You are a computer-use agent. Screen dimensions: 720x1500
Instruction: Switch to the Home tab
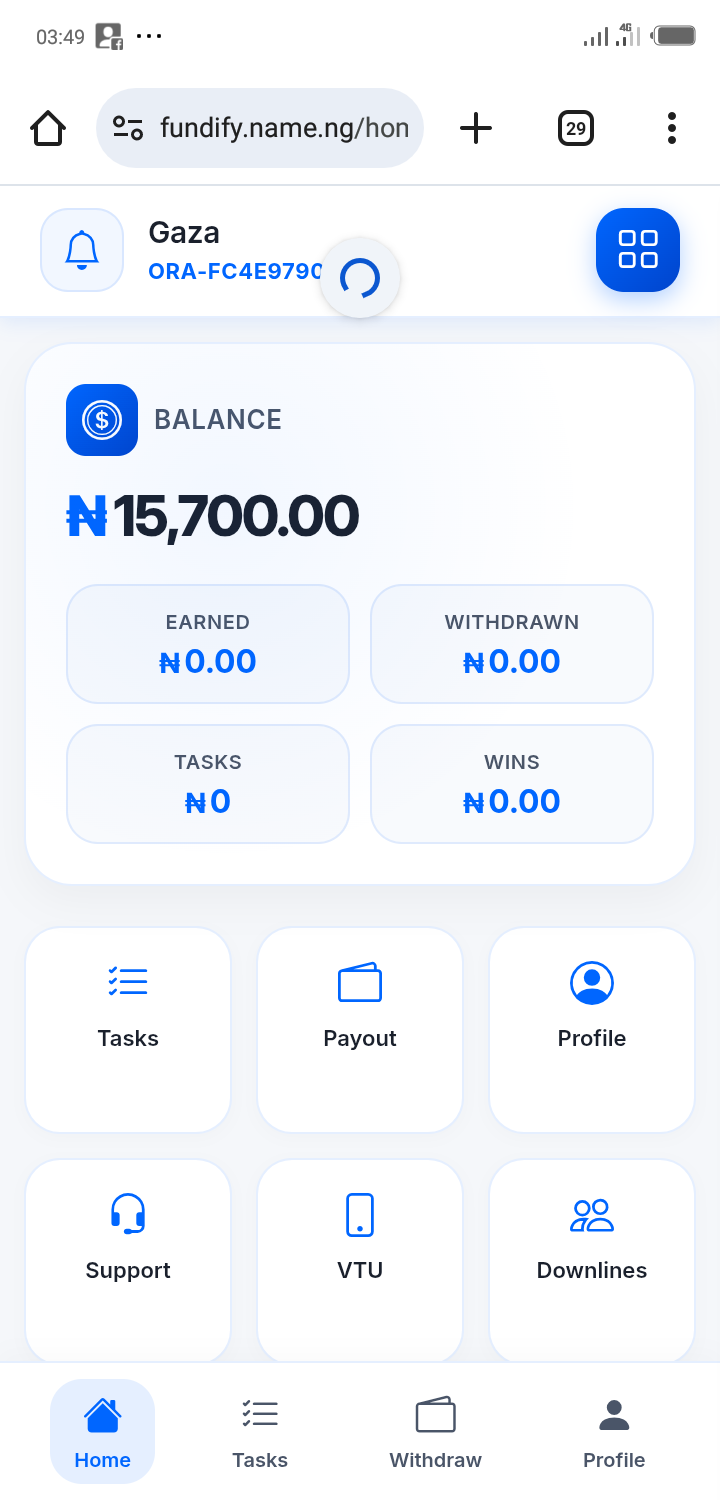click(102, 1432)
